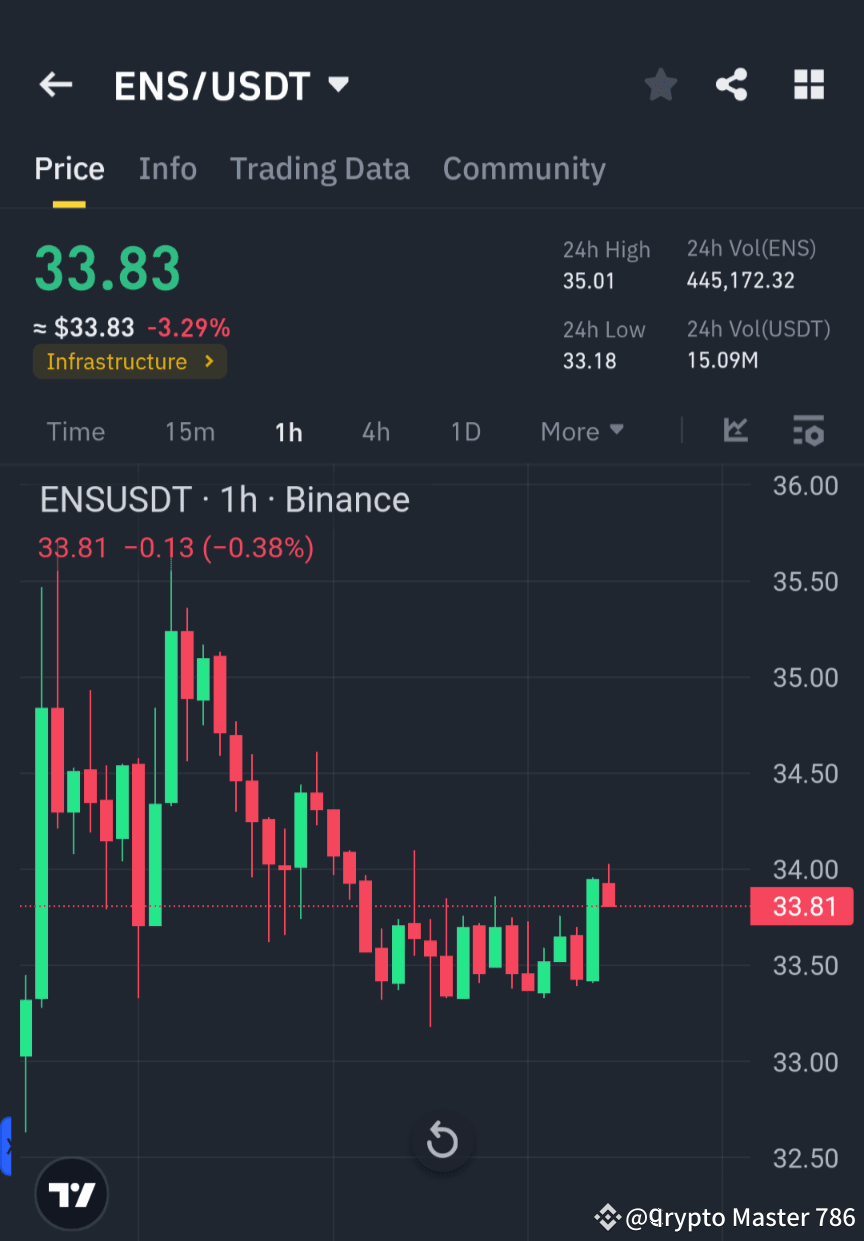Tap the 24h High value 35.01
864x1241 pixels.
(584, 280)
